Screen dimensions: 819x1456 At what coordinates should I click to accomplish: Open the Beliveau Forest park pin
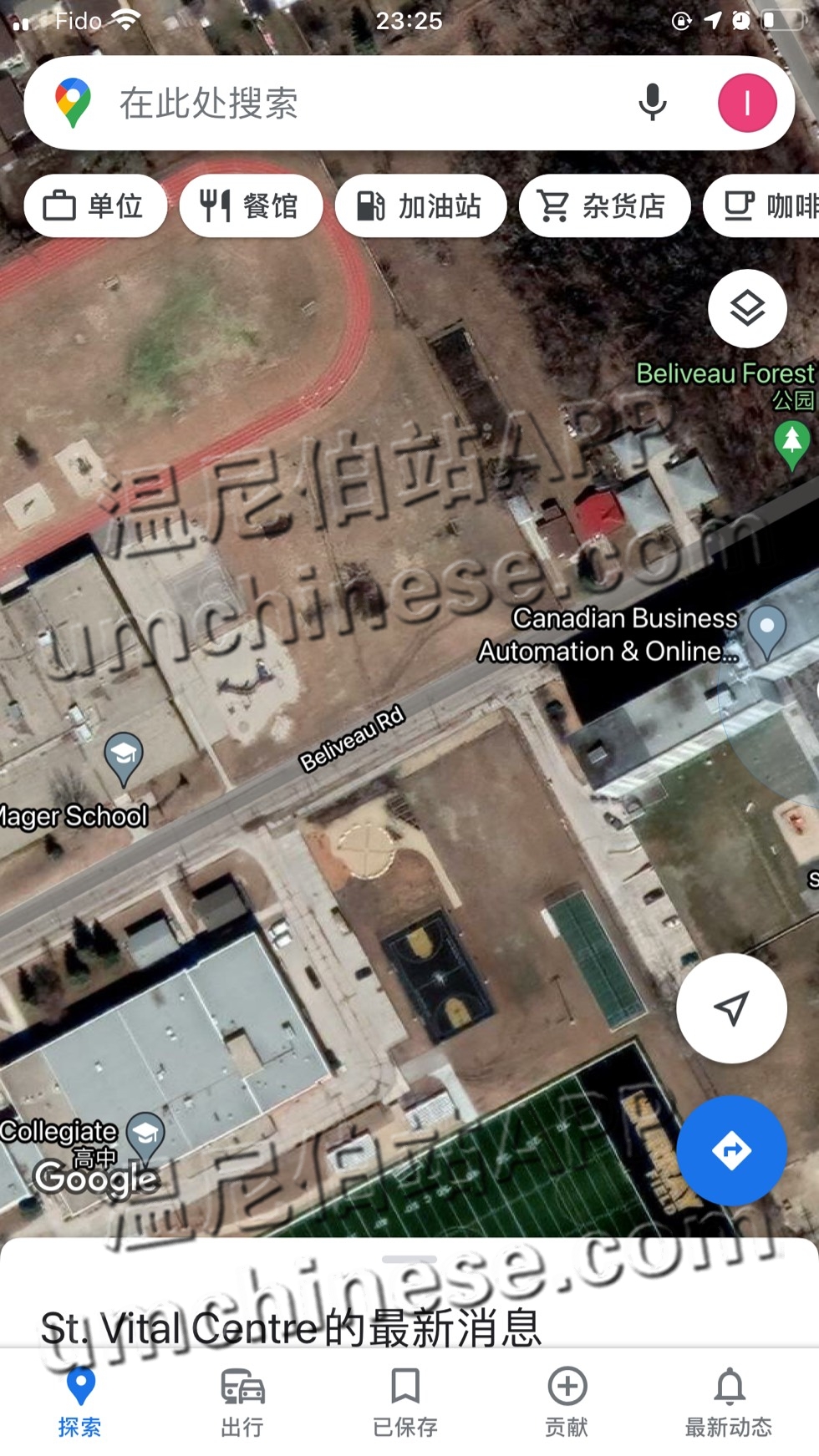[791, 441]
